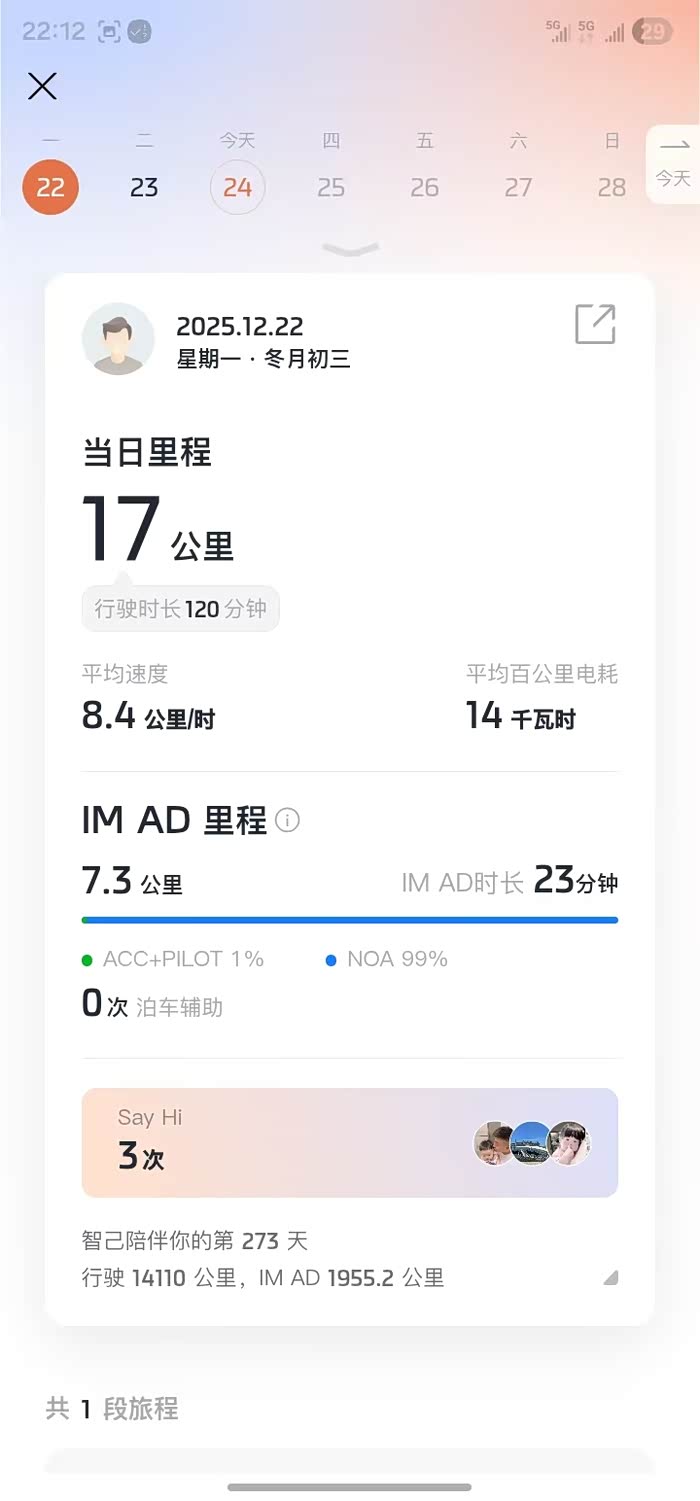The width and height of the screenshot is (700, 1501).
Task: Open the Say Hi 3次 card
Action: point(350,1142)
